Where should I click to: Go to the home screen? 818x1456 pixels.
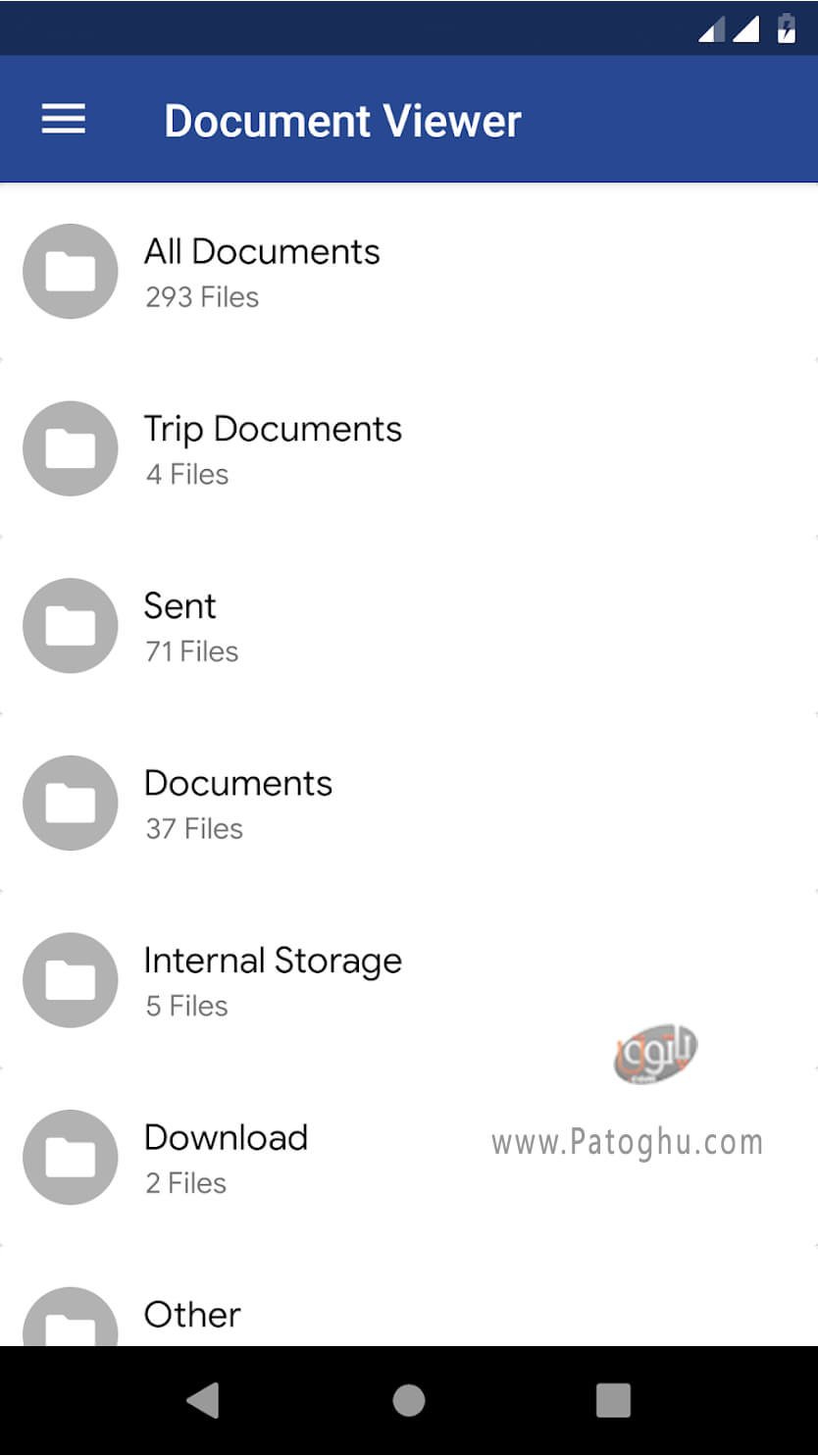[x=409, y=1401]
